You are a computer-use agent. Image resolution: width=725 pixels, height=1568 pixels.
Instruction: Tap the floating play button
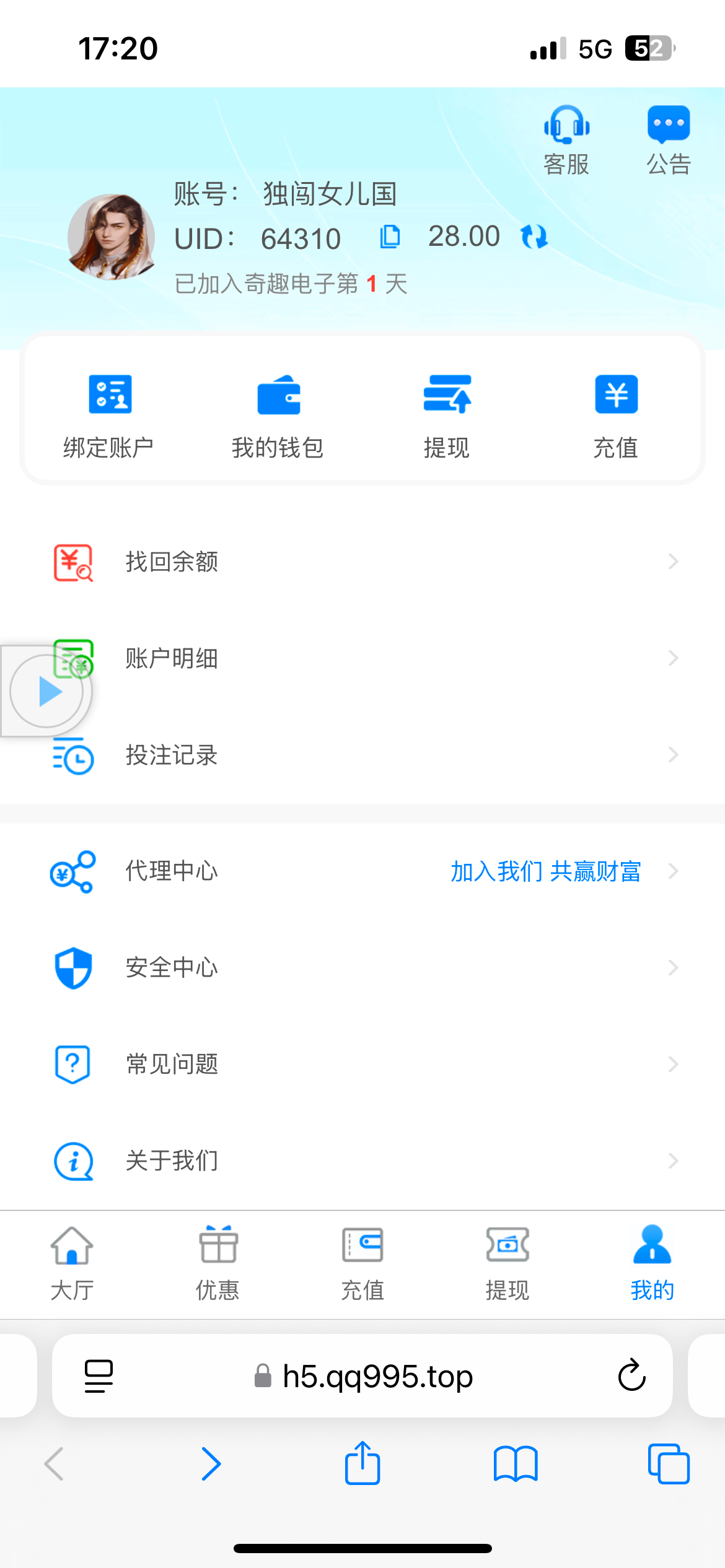[47, 691]
